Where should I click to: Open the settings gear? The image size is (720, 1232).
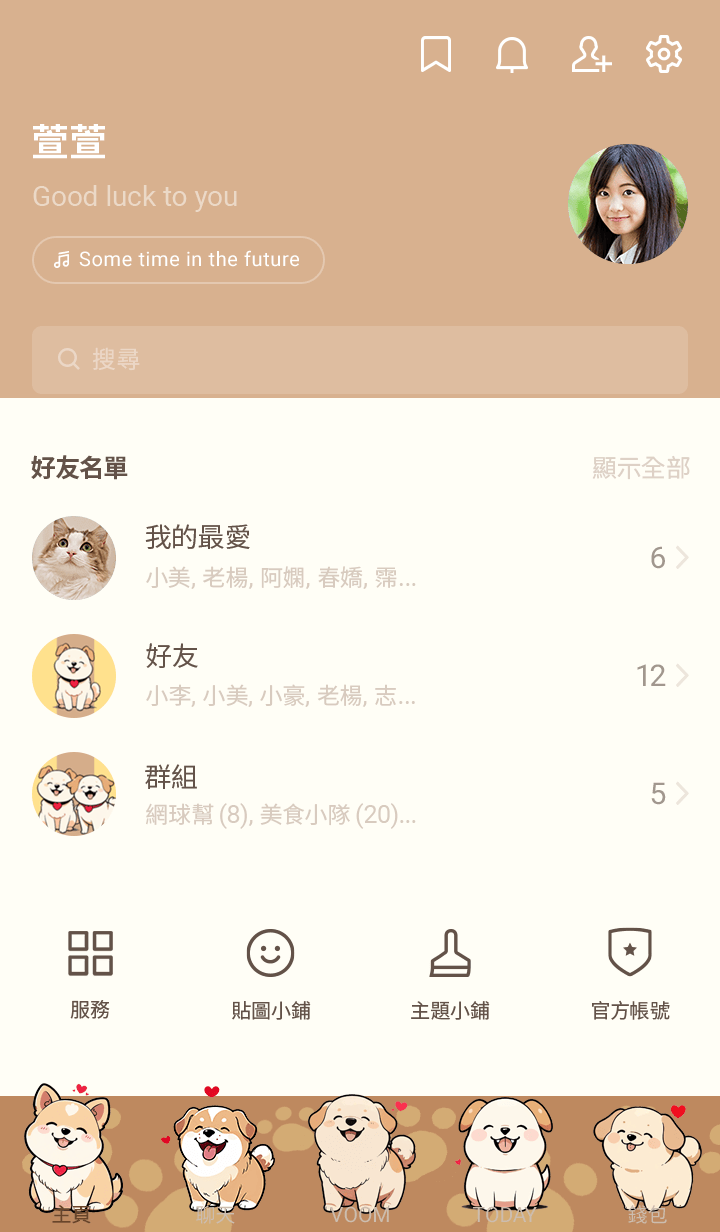click(x=664, y=55)
